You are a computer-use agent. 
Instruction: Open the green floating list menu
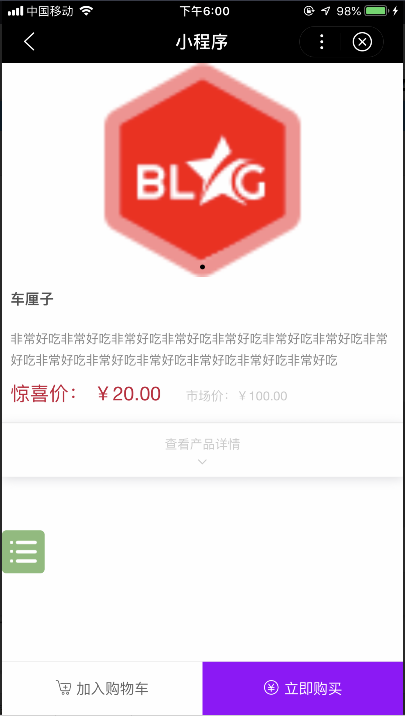coord(24,551)
